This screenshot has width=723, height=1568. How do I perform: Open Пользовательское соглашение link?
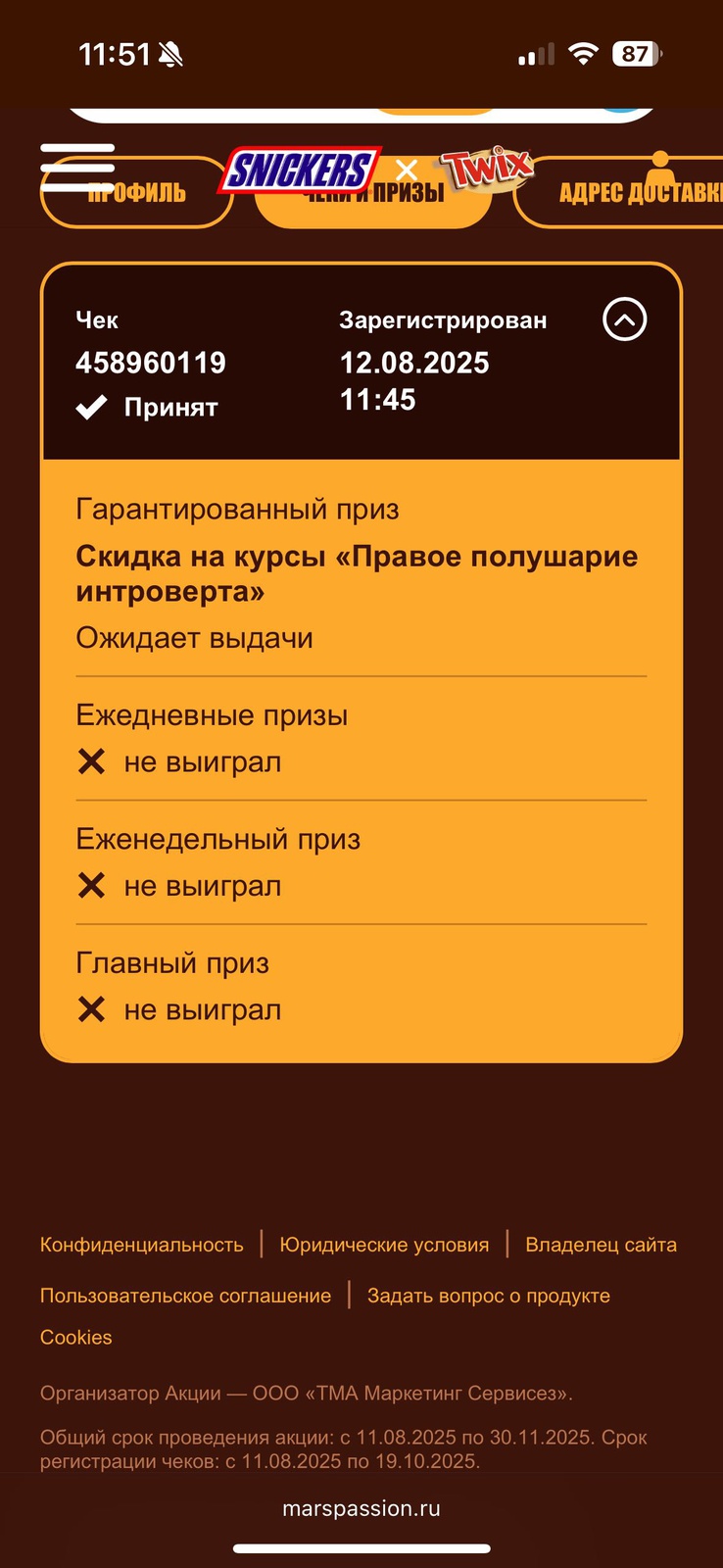point(185,1296)
